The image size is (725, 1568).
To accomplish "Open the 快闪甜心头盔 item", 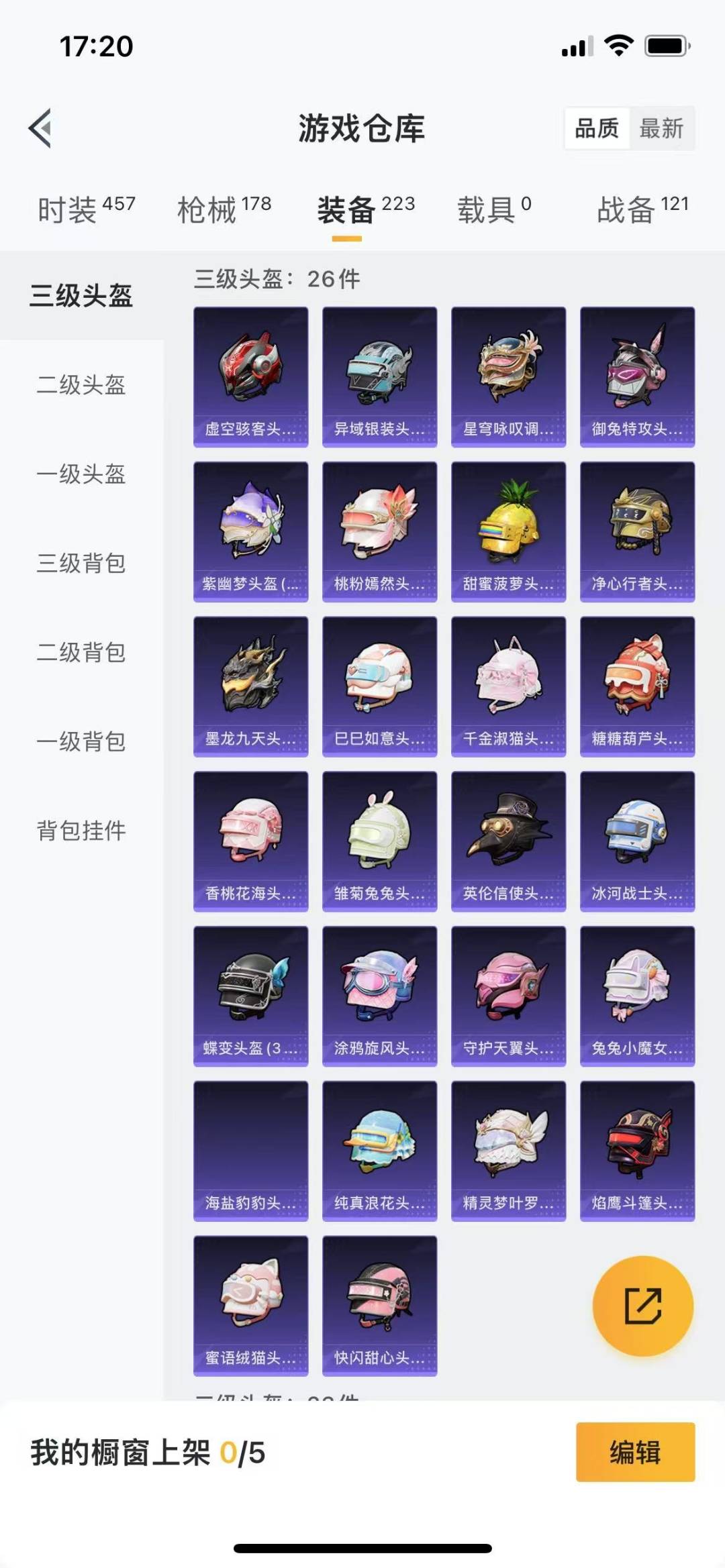I will (x=380, y=1306).
